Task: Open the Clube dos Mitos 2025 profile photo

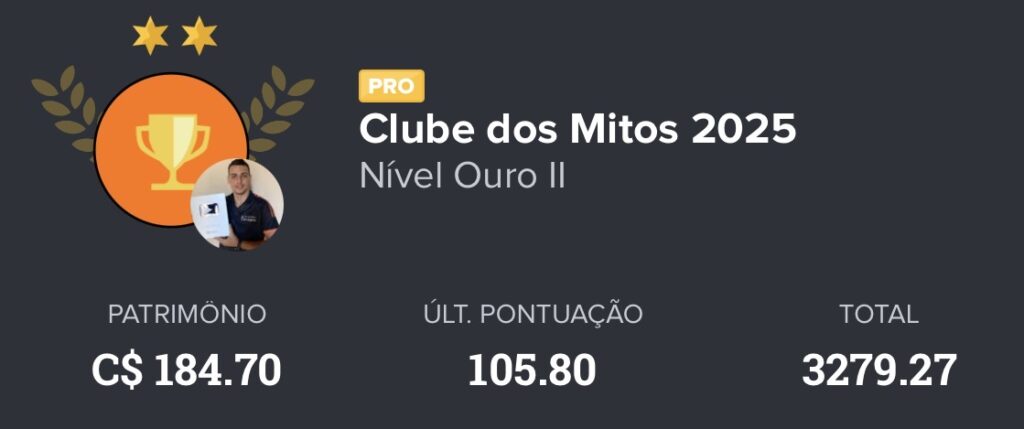Action: coord(237,203)
